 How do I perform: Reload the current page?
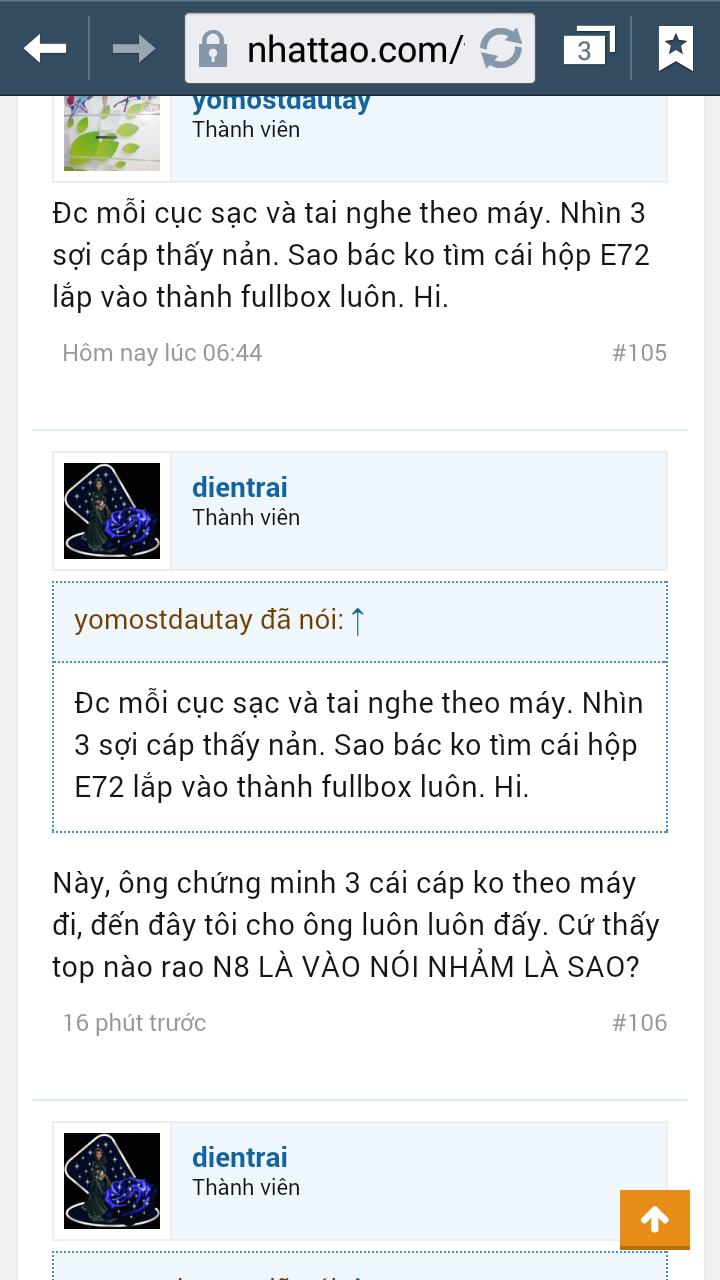pos(501,48)
